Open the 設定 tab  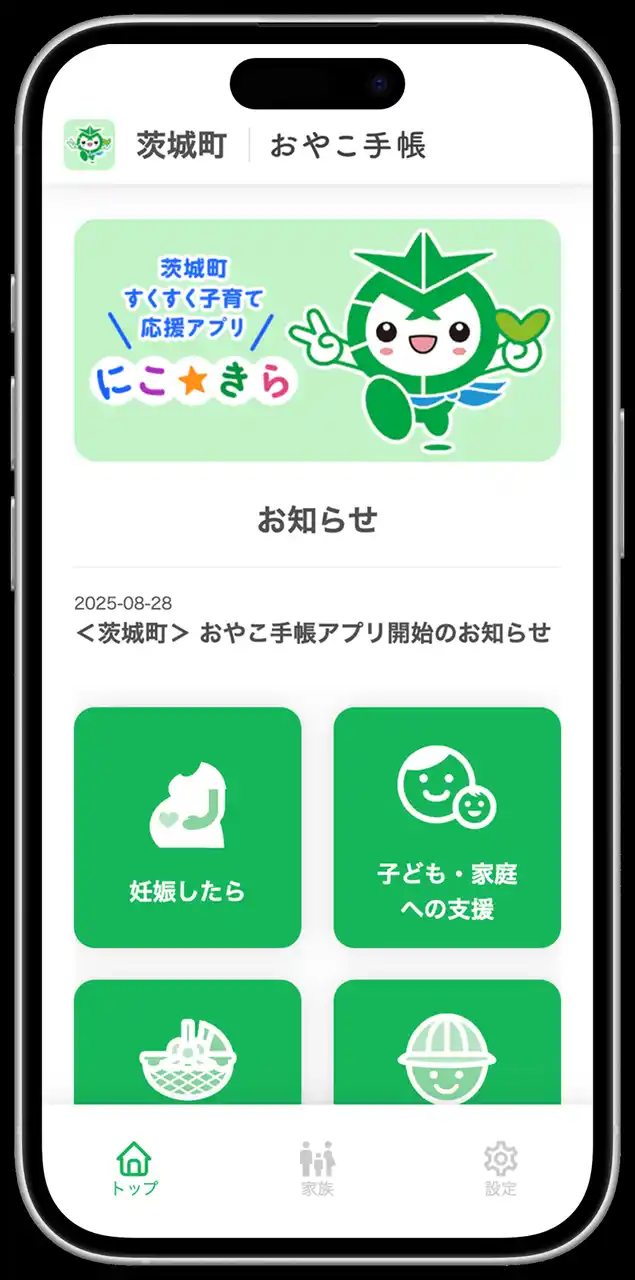point(500,1168)
